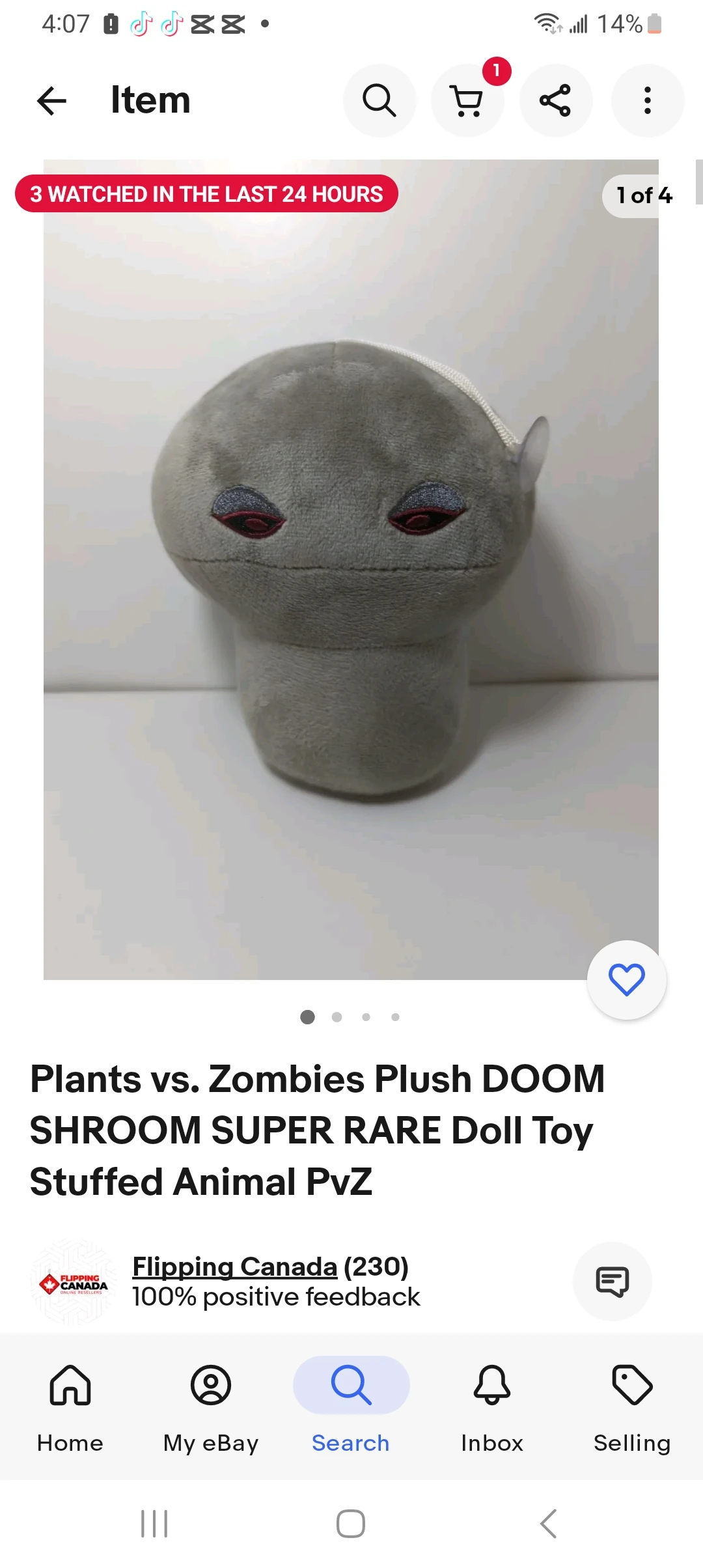Select the third carousel pagination dot
703x1568 pixels.
366,1017
